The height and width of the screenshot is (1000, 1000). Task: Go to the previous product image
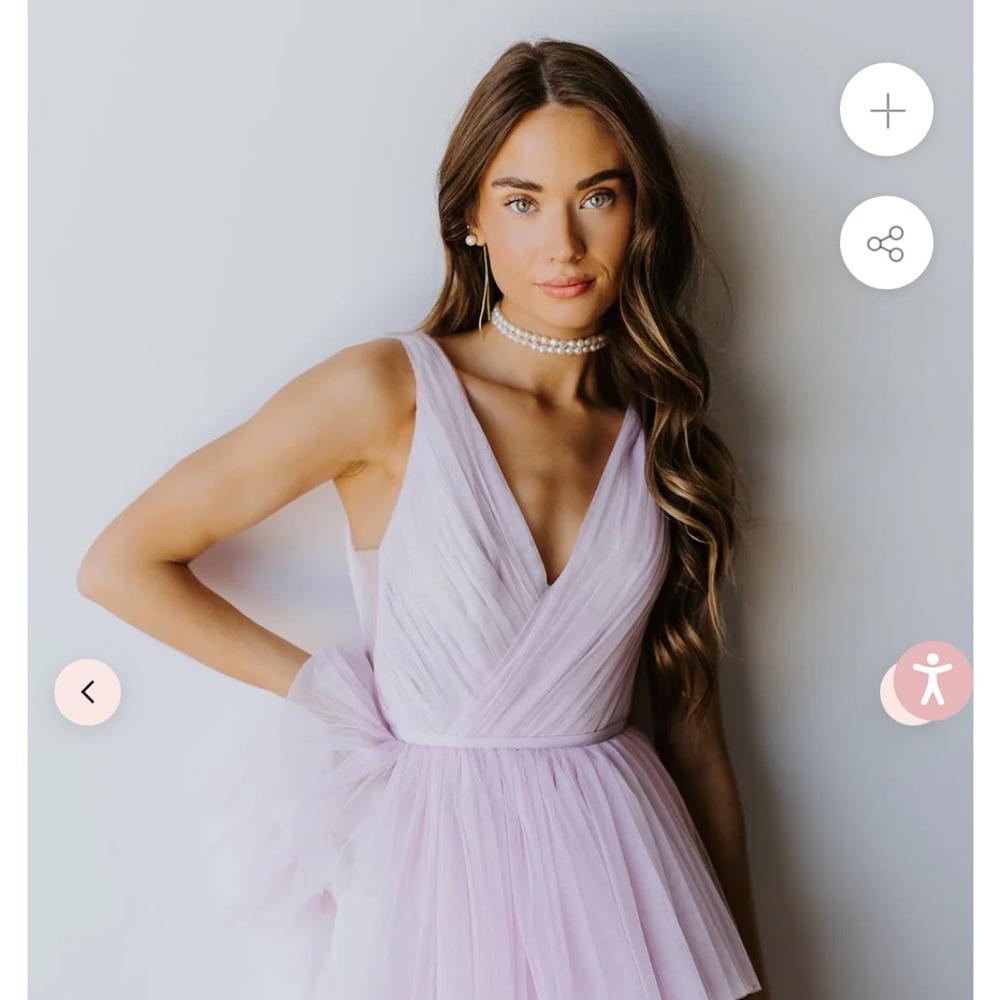(x=88, y=692)
